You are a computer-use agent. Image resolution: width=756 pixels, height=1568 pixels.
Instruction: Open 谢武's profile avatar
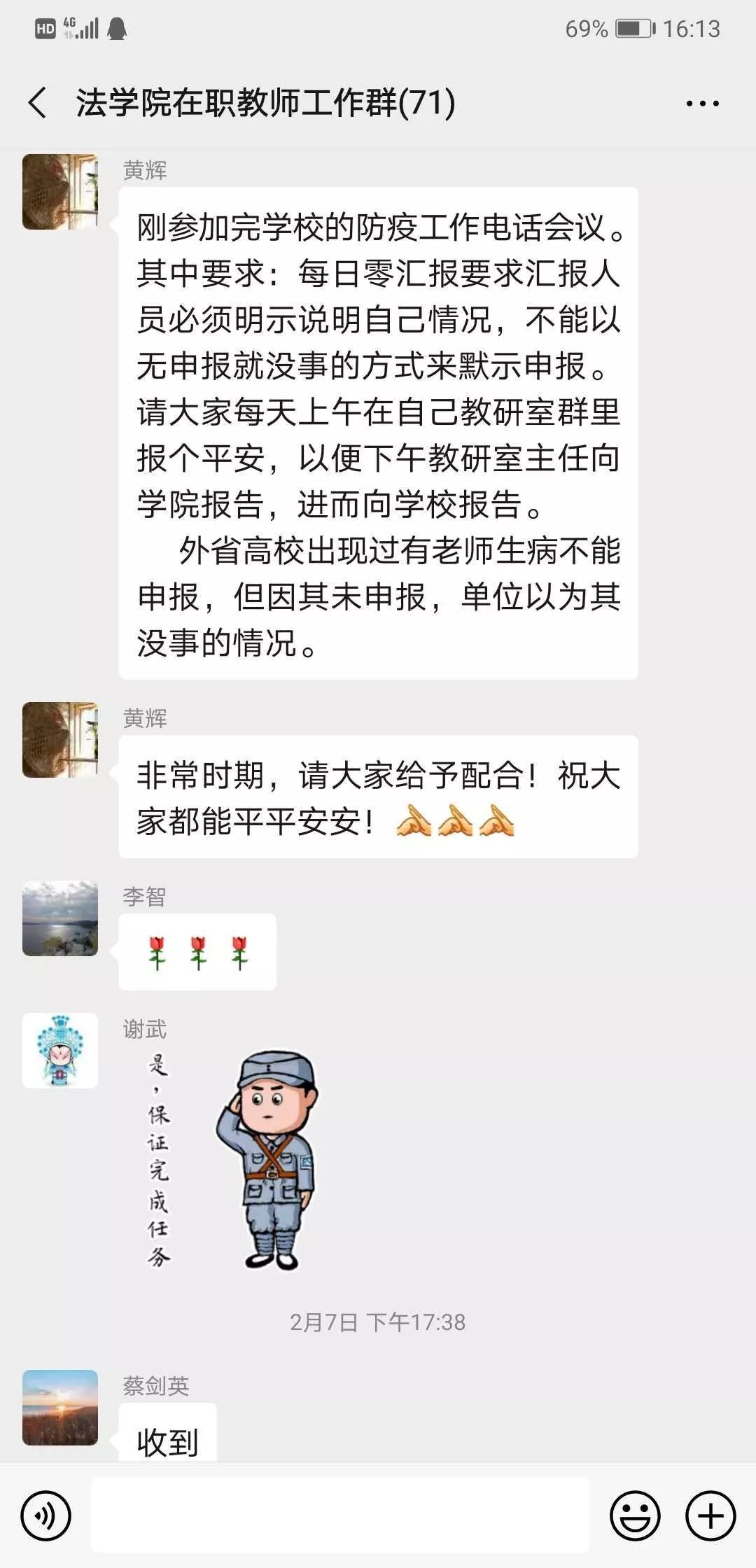[x=60, y=1050]
